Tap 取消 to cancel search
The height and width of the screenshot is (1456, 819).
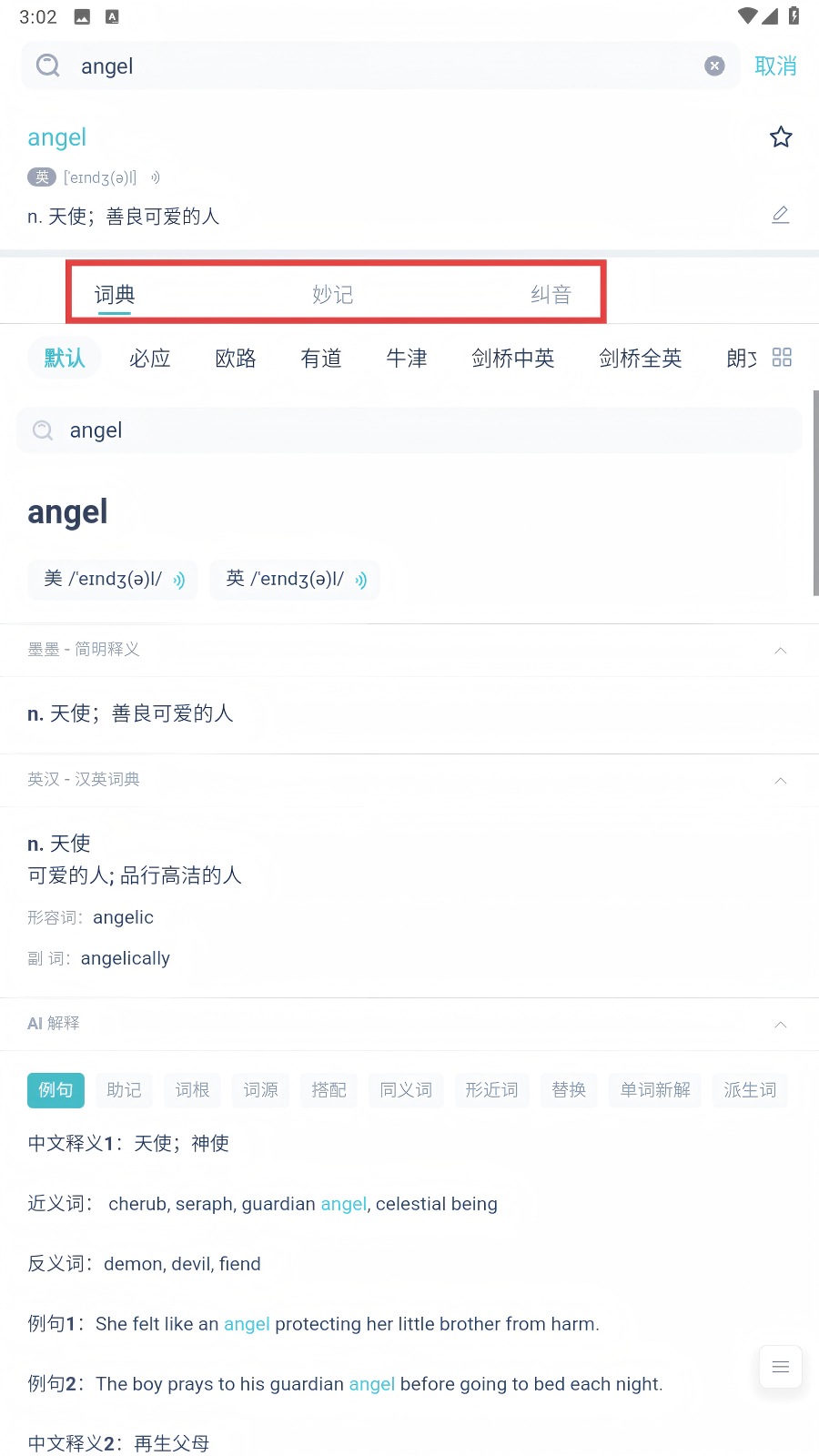click(775, 66)
